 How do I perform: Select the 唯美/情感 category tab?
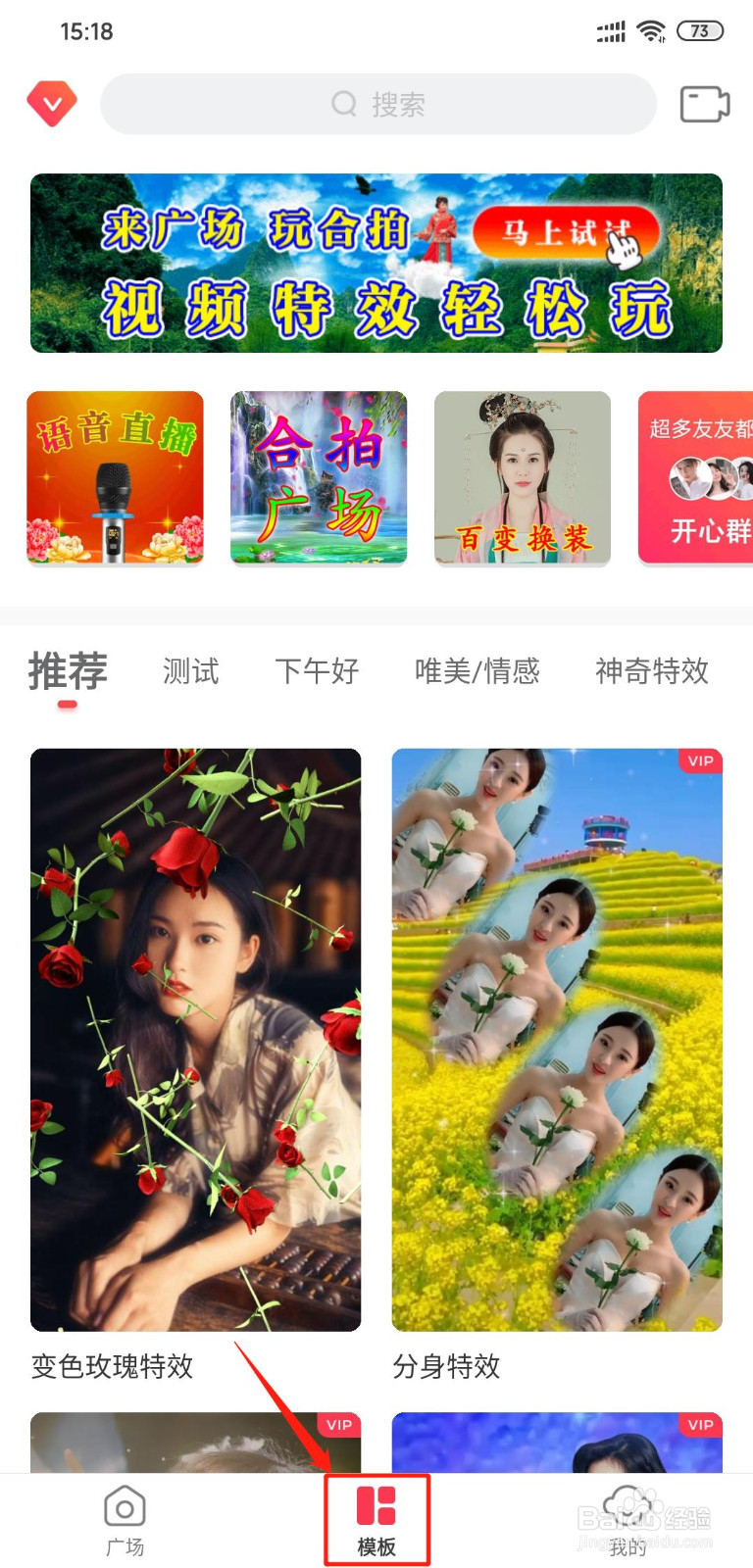(477, 671)
